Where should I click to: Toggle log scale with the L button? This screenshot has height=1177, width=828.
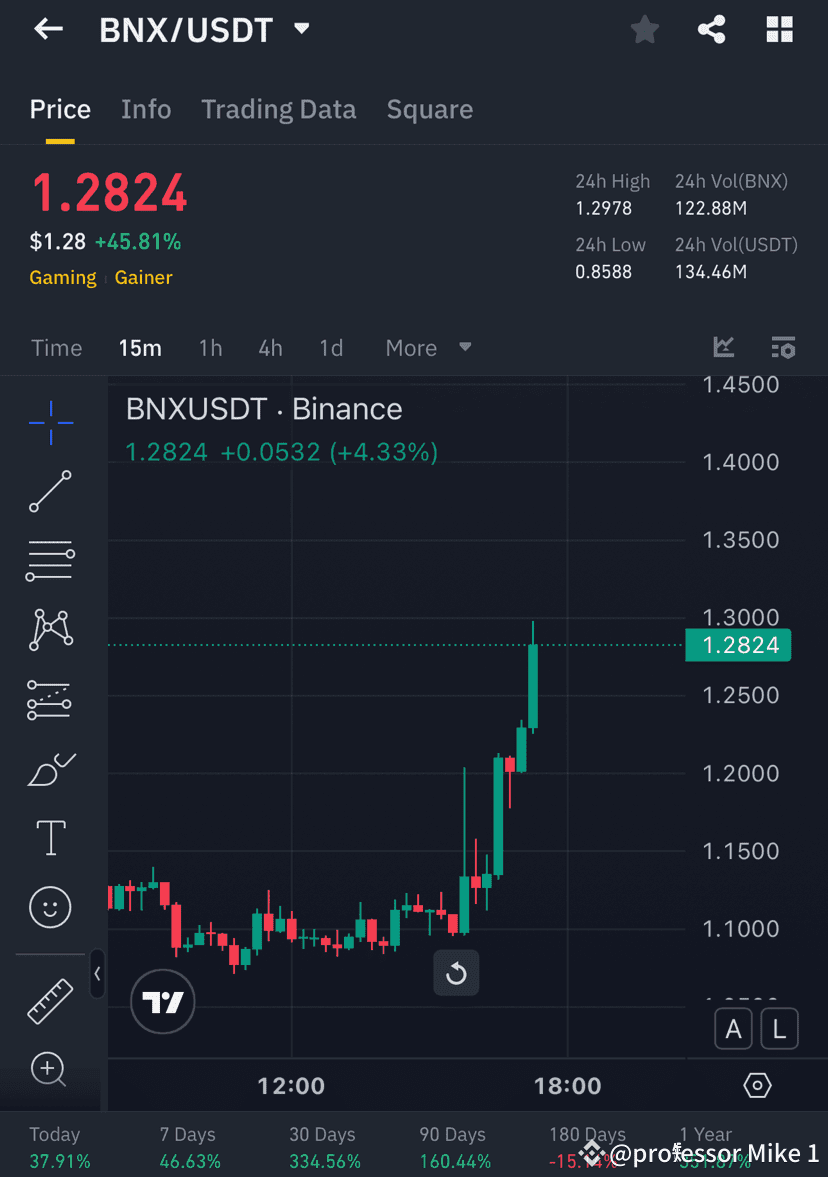coord(779,1029)
